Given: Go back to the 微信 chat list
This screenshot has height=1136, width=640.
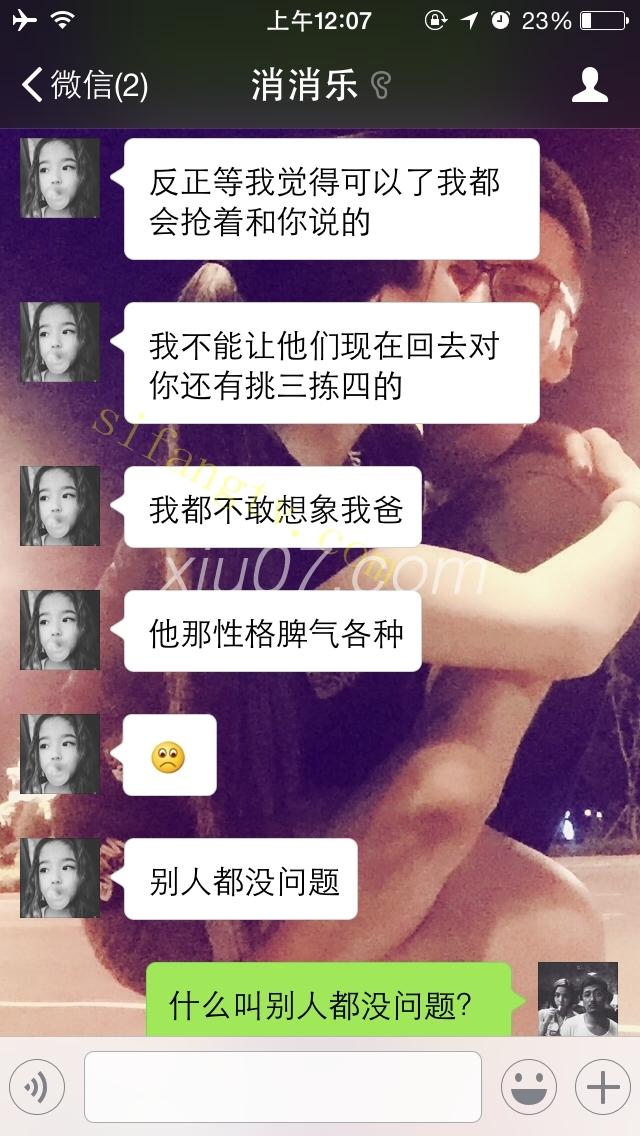Looking at the screenshot, I should coord(85,85).
